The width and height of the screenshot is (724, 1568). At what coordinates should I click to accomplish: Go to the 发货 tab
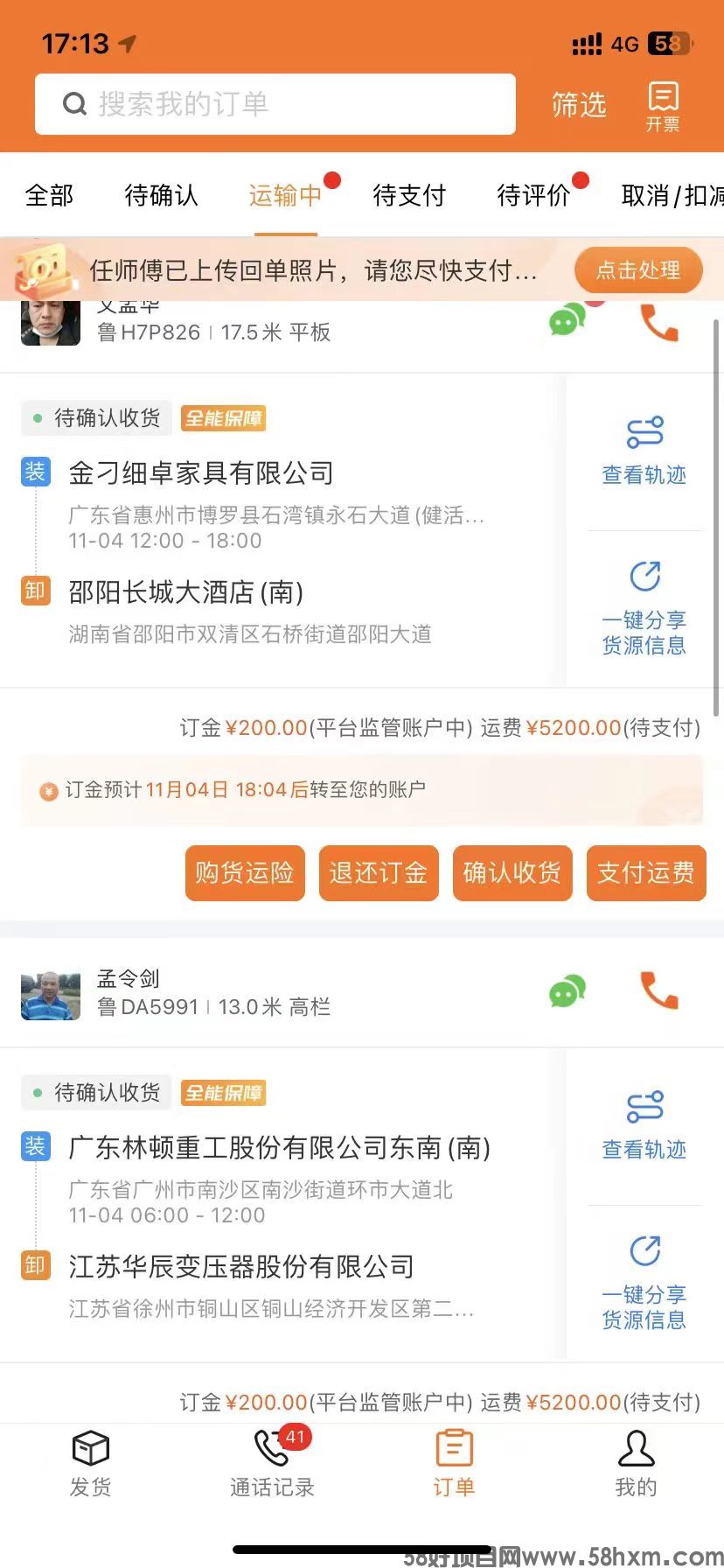[x=91, y=1464]
